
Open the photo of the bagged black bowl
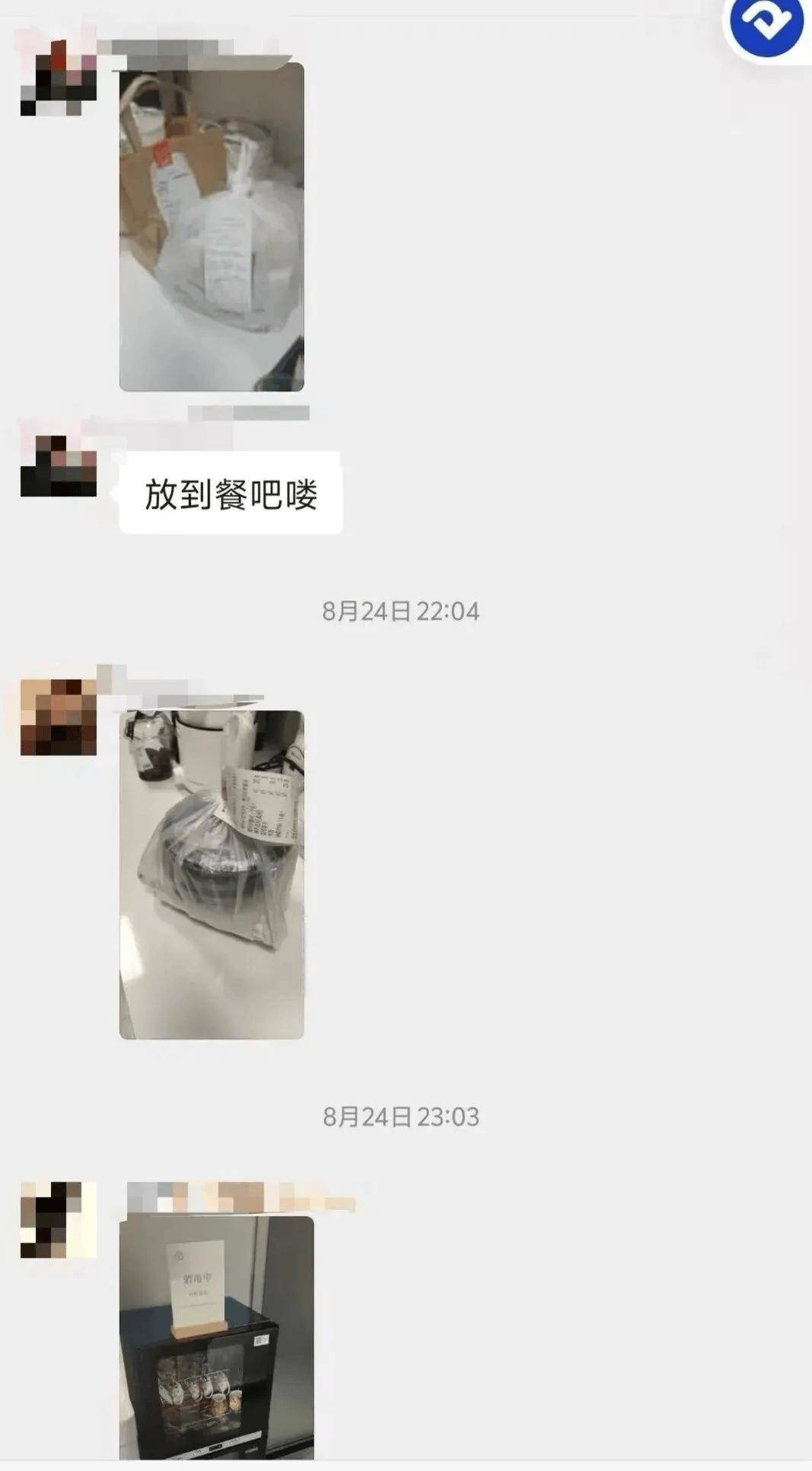pos(212,874)
